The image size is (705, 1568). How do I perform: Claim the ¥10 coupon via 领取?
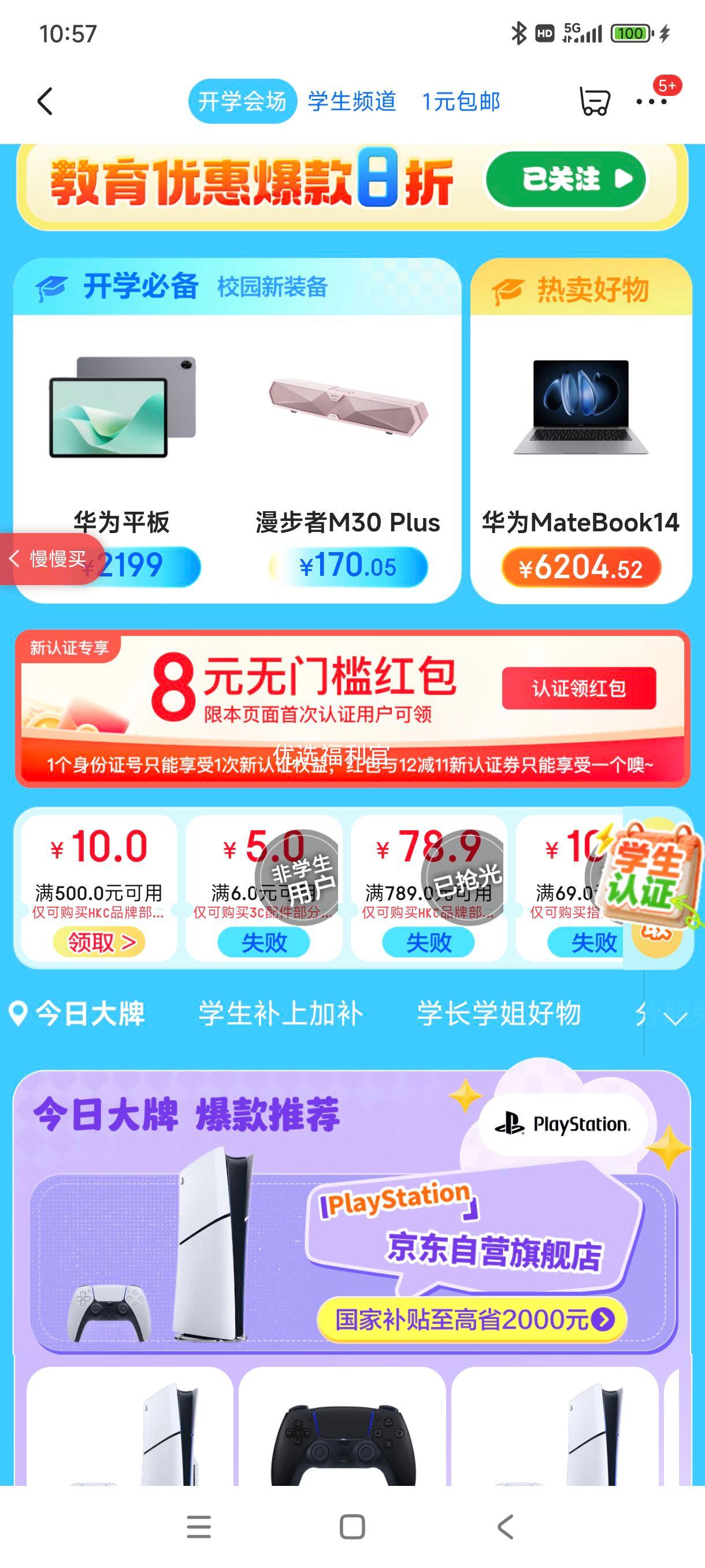(101, 942)
